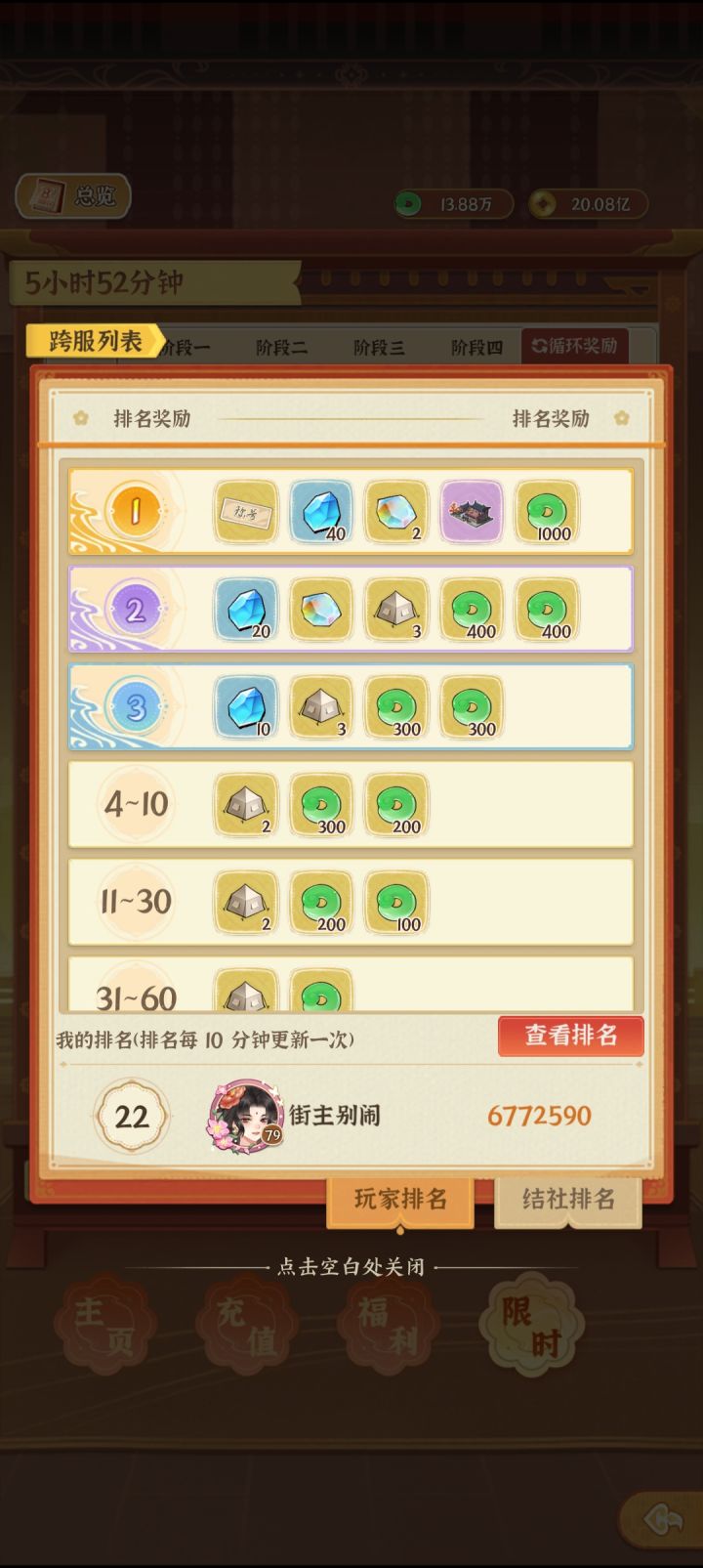Open the 循环奖励 tab
The height and width of the screenshot is (1568, 703).
pyautogui.click(x=577, y=346)
